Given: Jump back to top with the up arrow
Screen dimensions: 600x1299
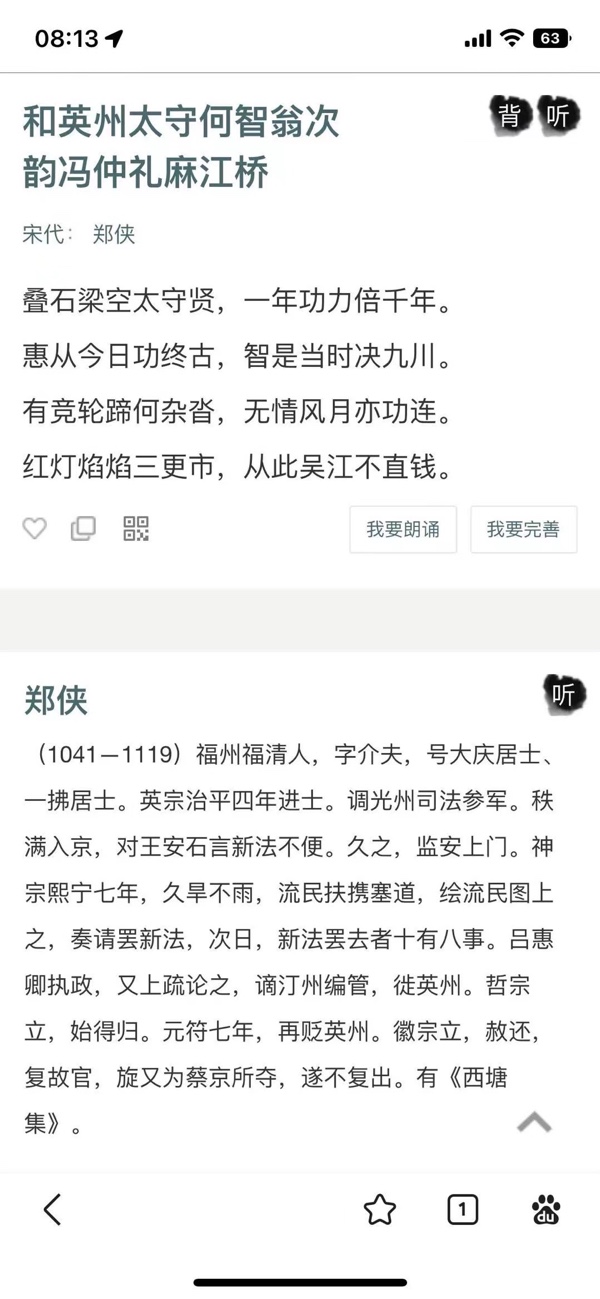Looking at the screenshot, I should (534, 1123).
